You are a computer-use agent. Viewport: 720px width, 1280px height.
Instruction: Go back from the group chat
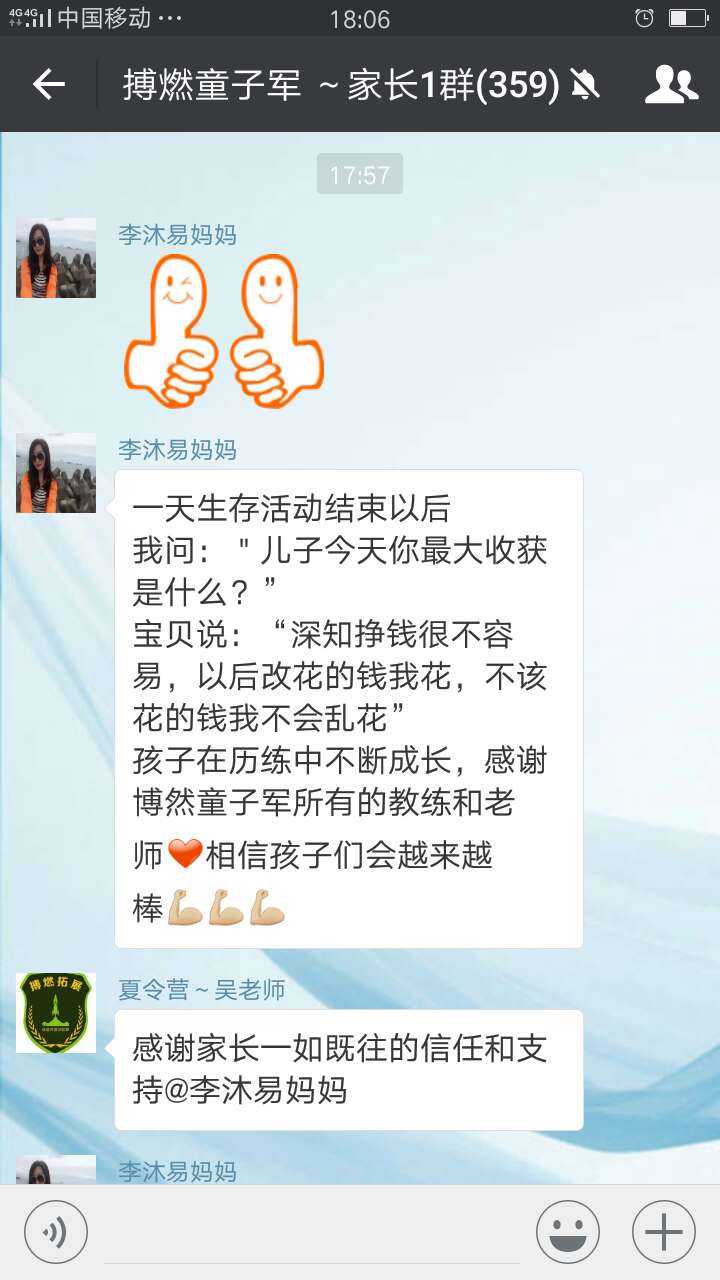(48, 85)
